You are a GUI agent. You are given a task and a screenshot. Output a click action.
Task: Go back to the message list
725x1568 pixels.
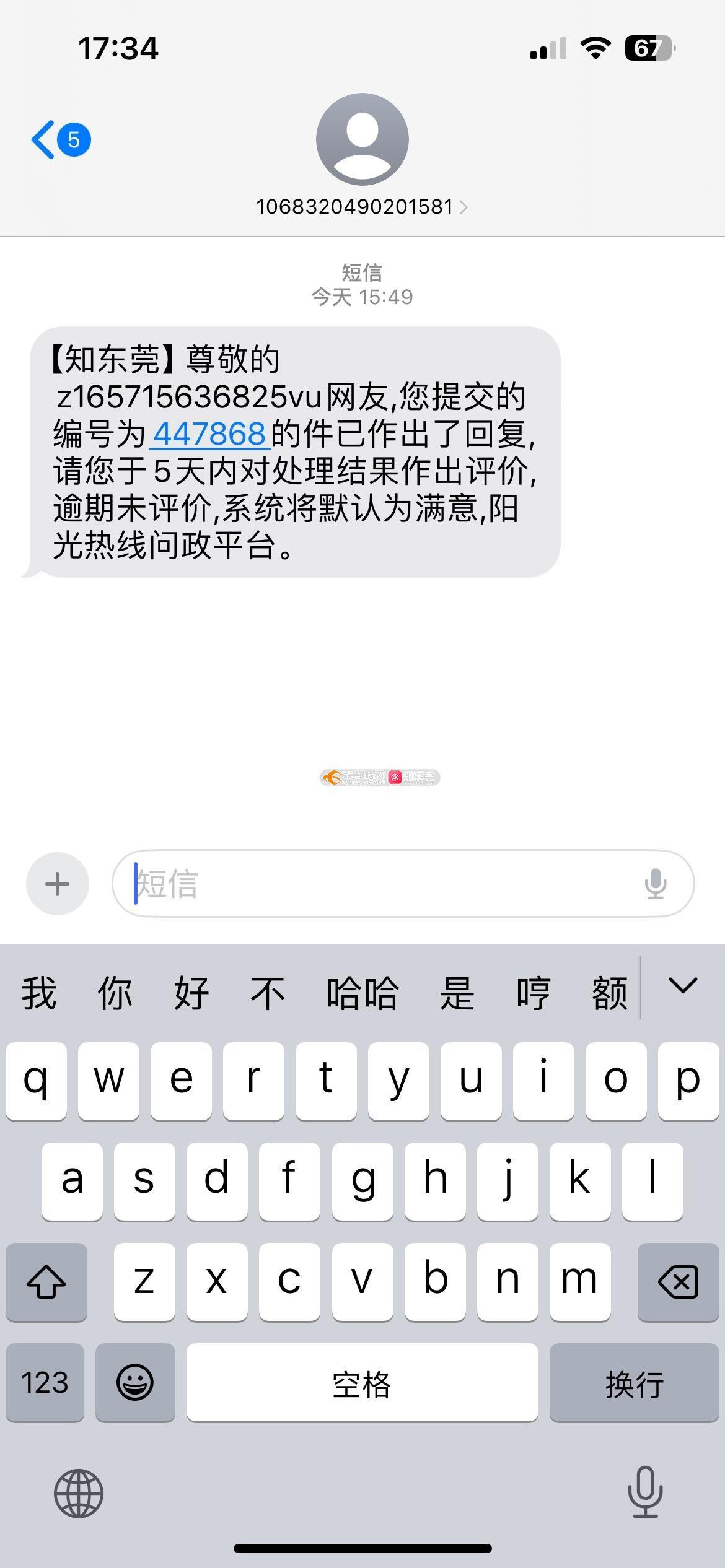click(x=59, y=140)
